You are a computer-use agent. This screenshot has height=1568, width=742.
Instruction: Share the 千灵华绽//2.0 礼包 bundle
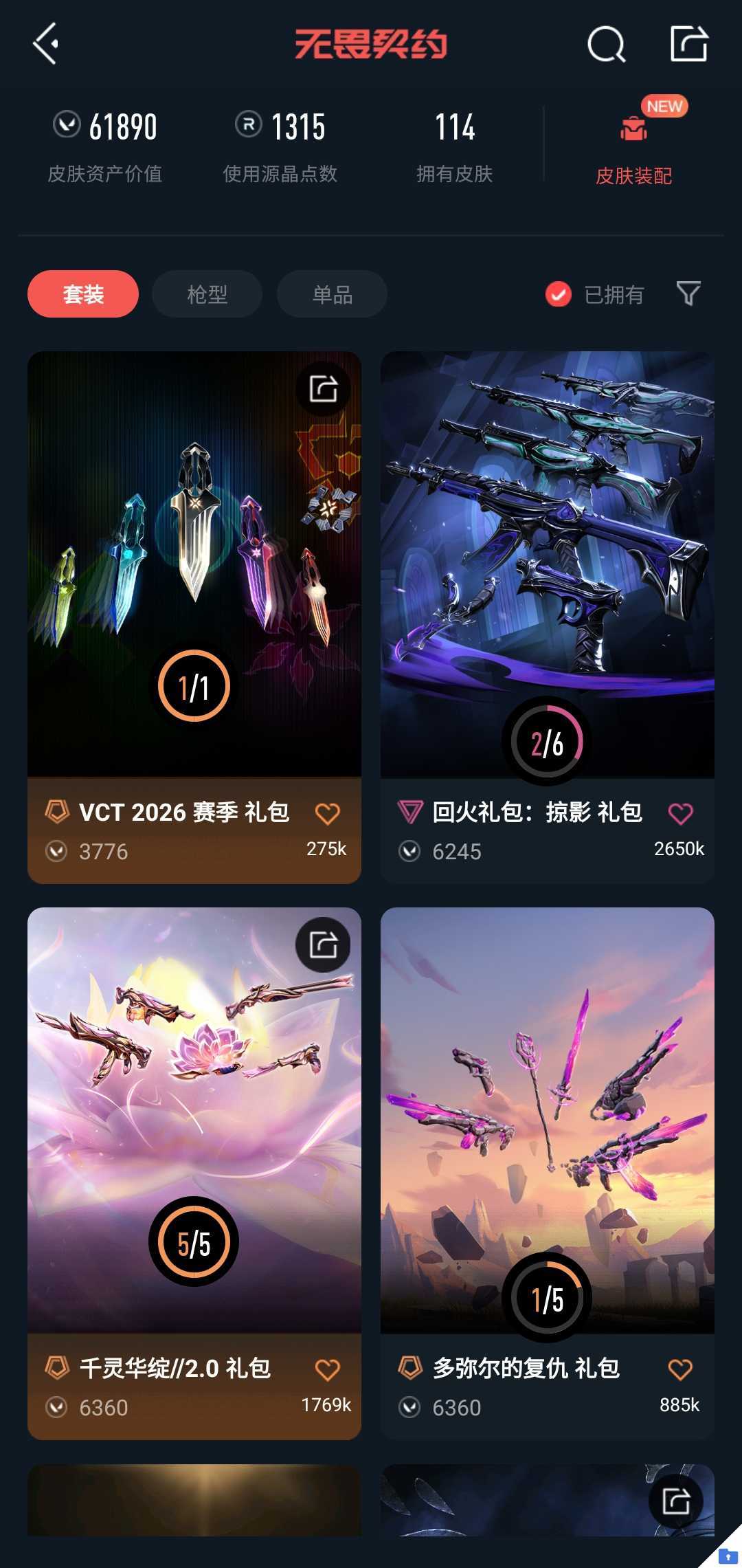[323, 945]
